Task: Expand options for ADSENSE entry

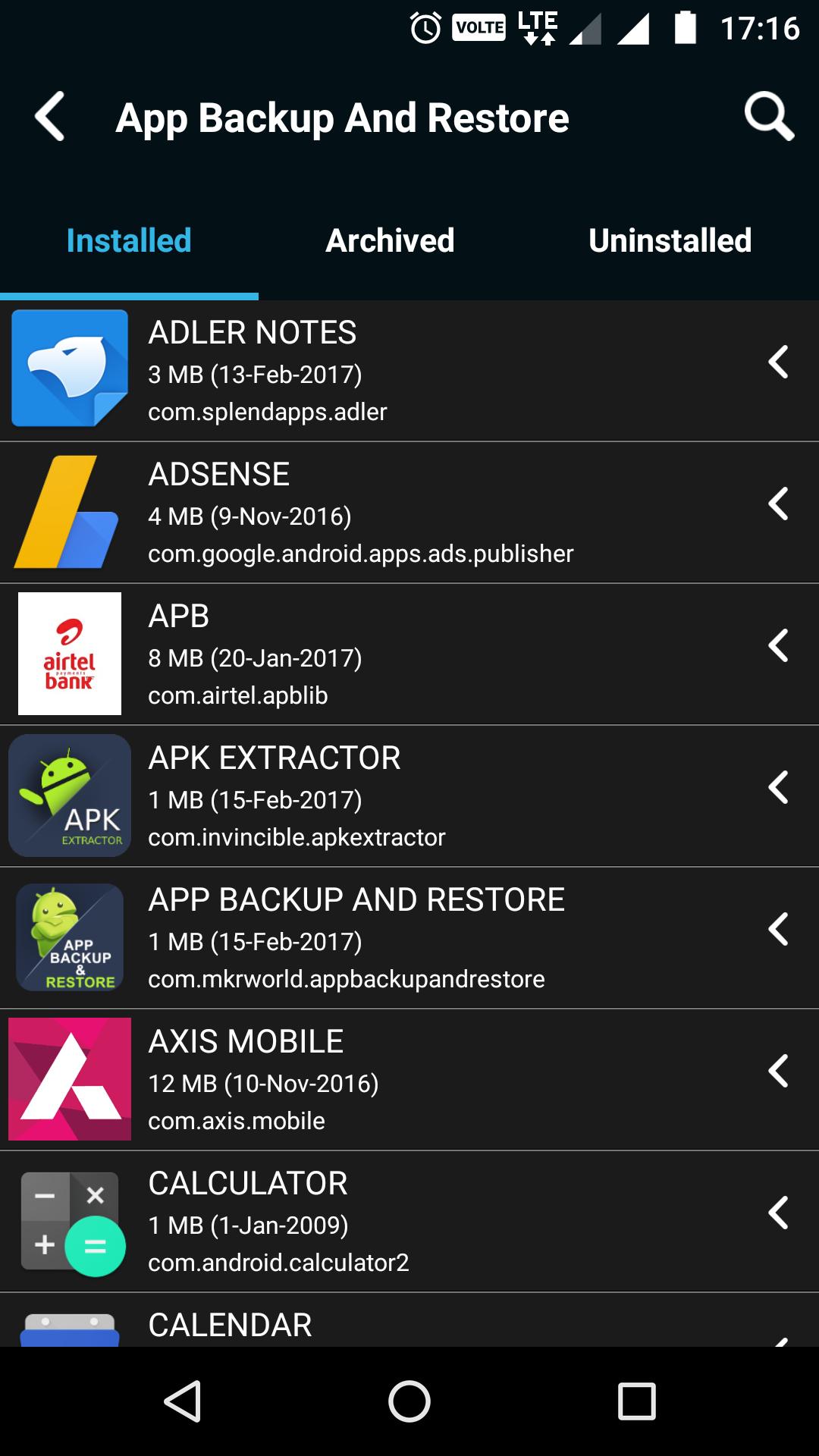Action: (x=780, y=506)
